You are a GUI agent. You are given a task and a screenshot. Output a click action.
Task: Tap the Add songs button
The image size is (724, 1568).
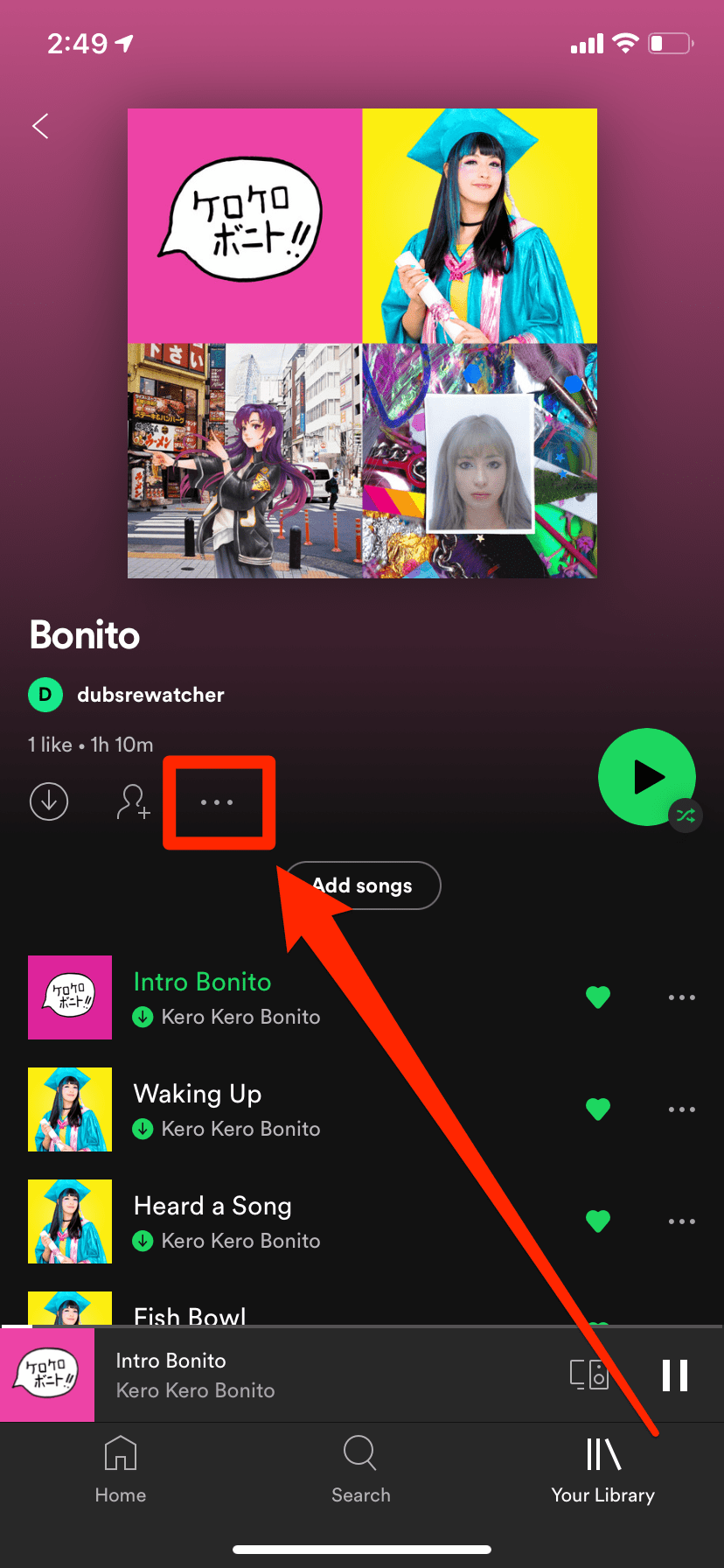click(x=363, y=885)
